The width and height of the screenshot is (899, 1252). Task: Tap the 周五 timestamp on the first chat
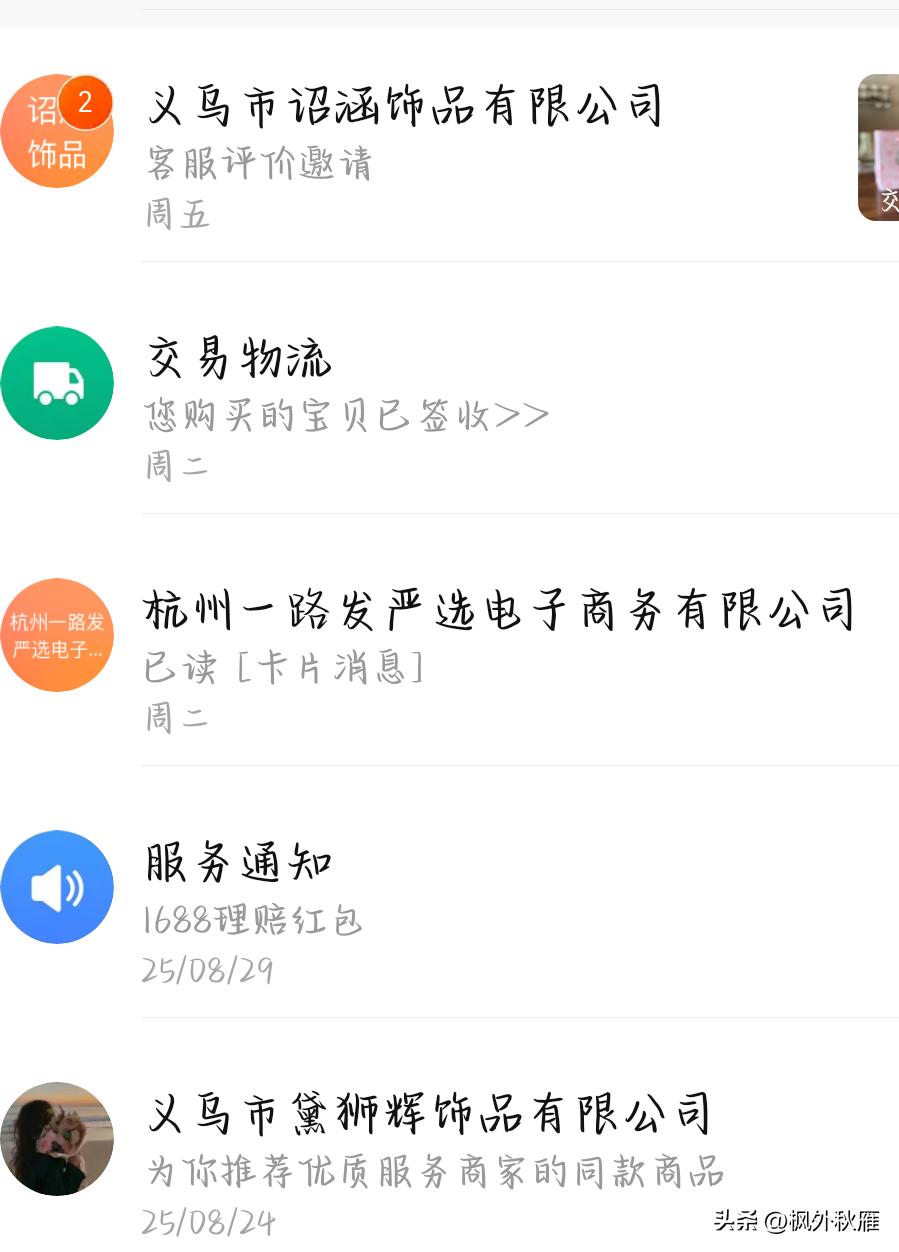[x=178, y=215]
